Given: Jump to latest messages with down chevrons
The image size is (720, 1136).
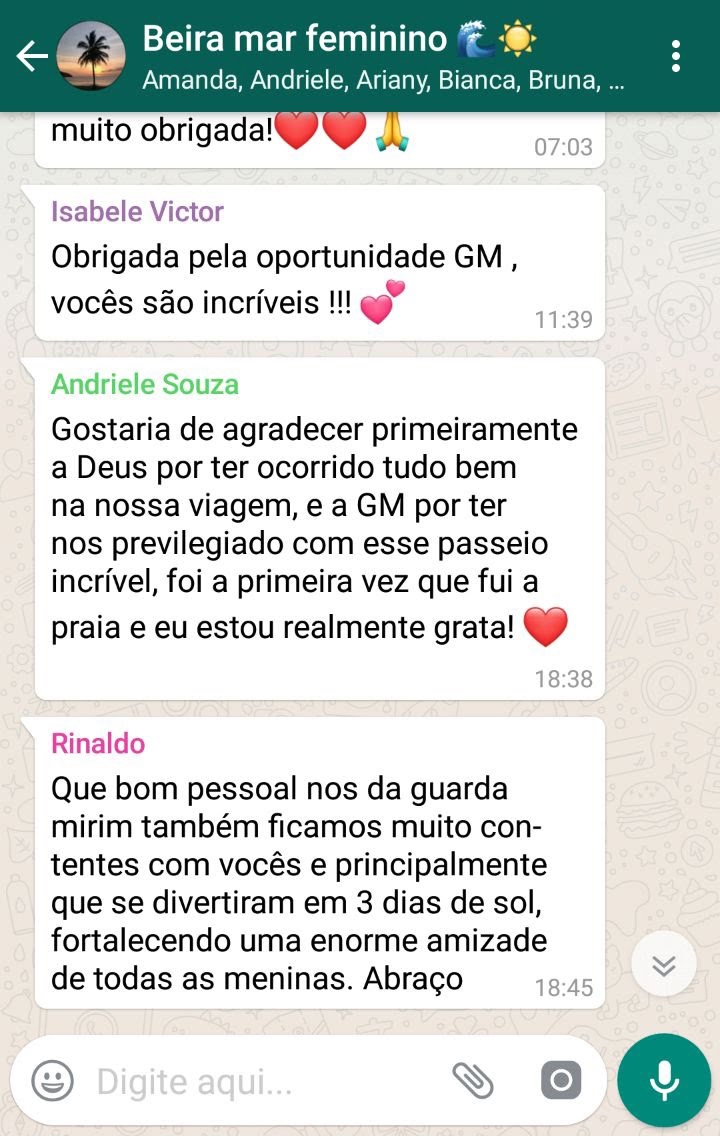Looking at the screenshot, I should (664, 964).
